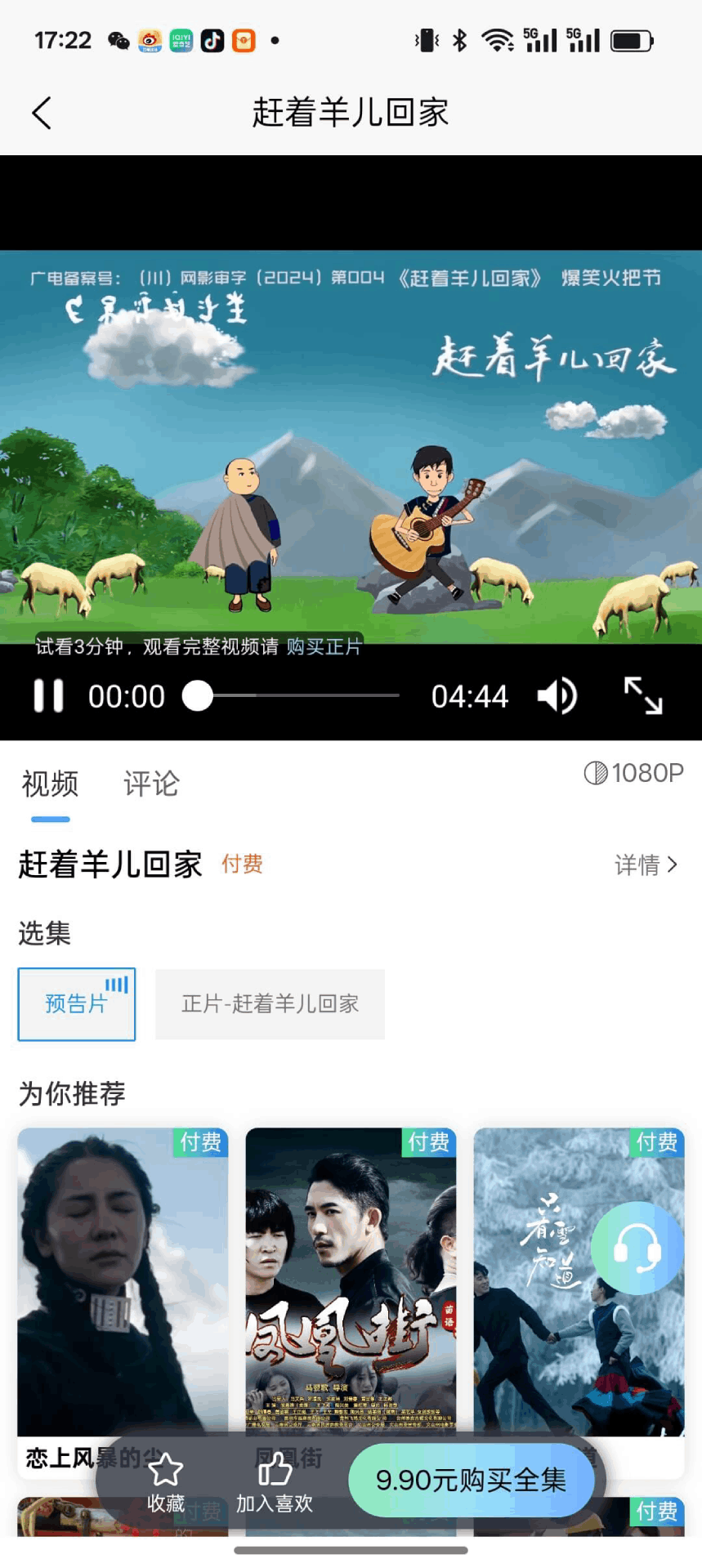Image resolution: width=702 pixels, height=1568 pixels.
Task: Select 正片-赶着羊儿回家 episode
Action: [x=270, y=1004]
